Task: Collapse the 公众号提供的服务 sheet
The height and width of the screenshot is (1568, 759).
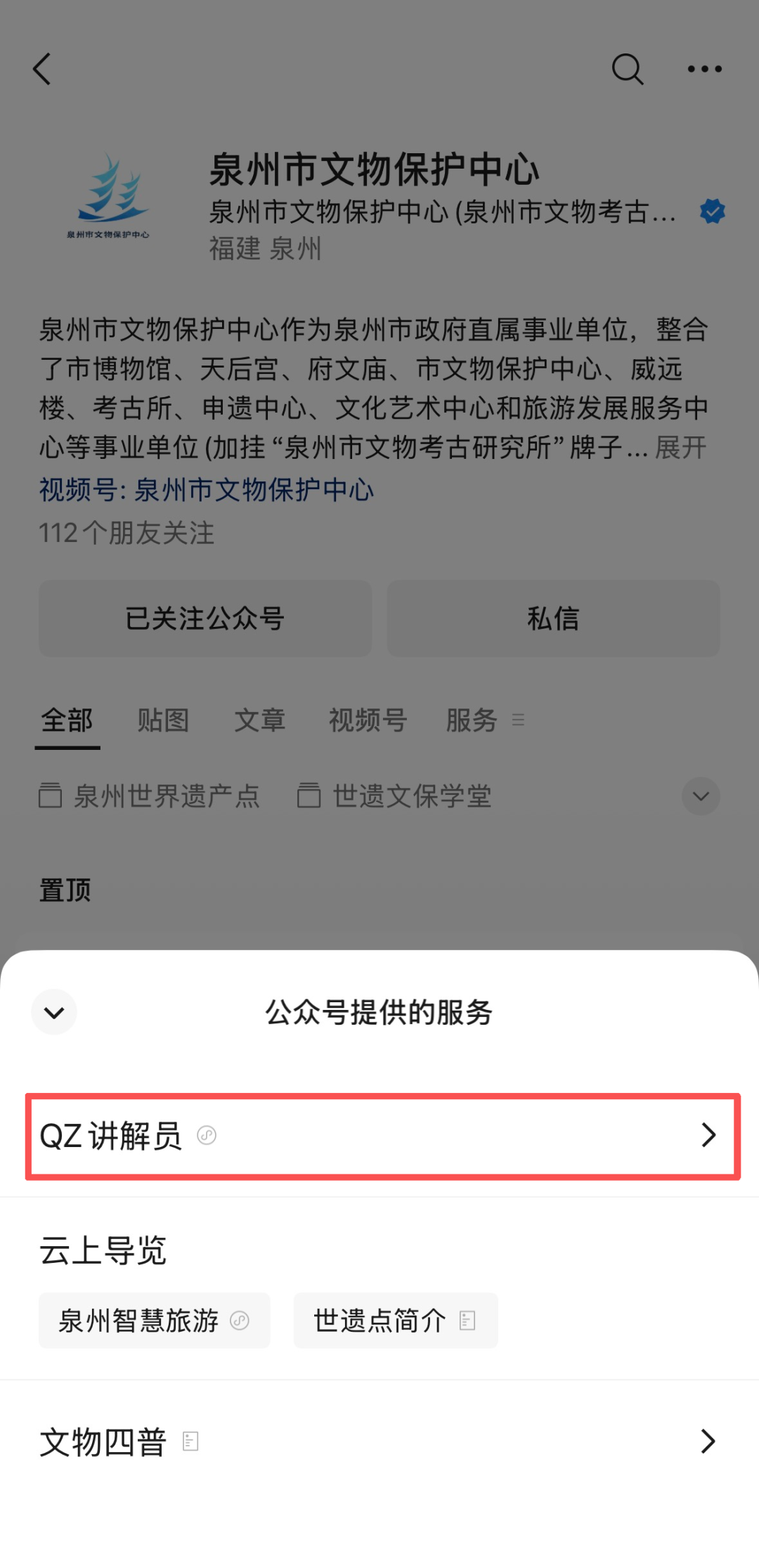Action: tap(54, 1012)
